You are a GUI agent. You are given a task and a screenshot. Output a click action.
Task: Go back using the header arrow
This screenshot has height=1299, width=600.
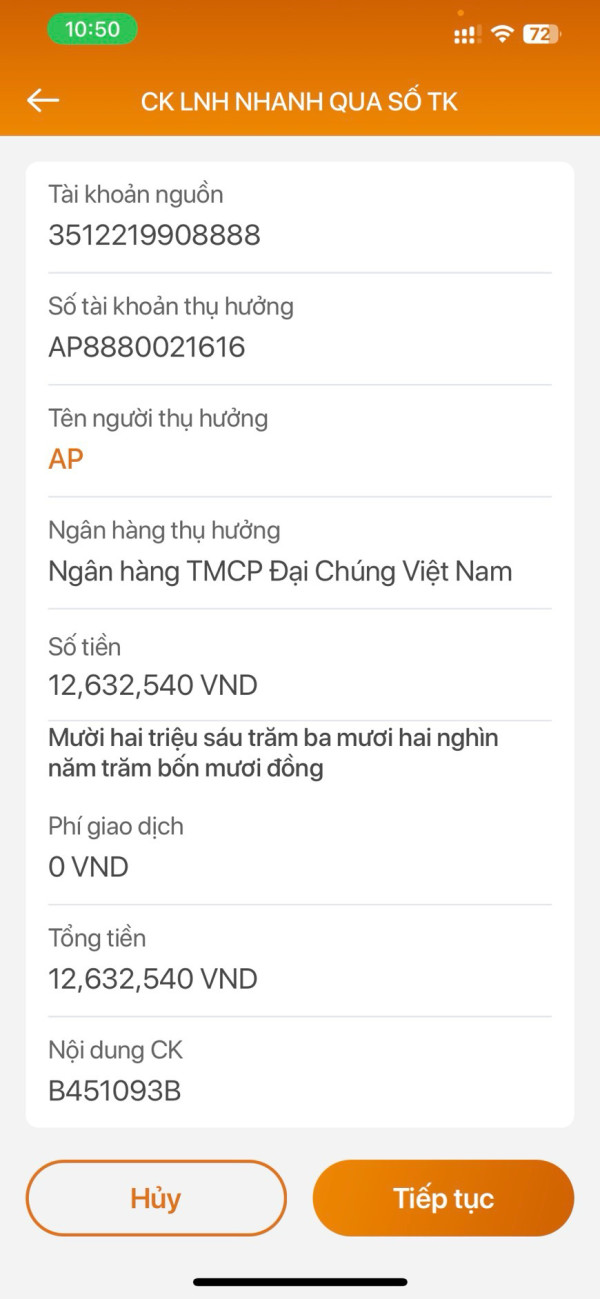pos(43,100)
